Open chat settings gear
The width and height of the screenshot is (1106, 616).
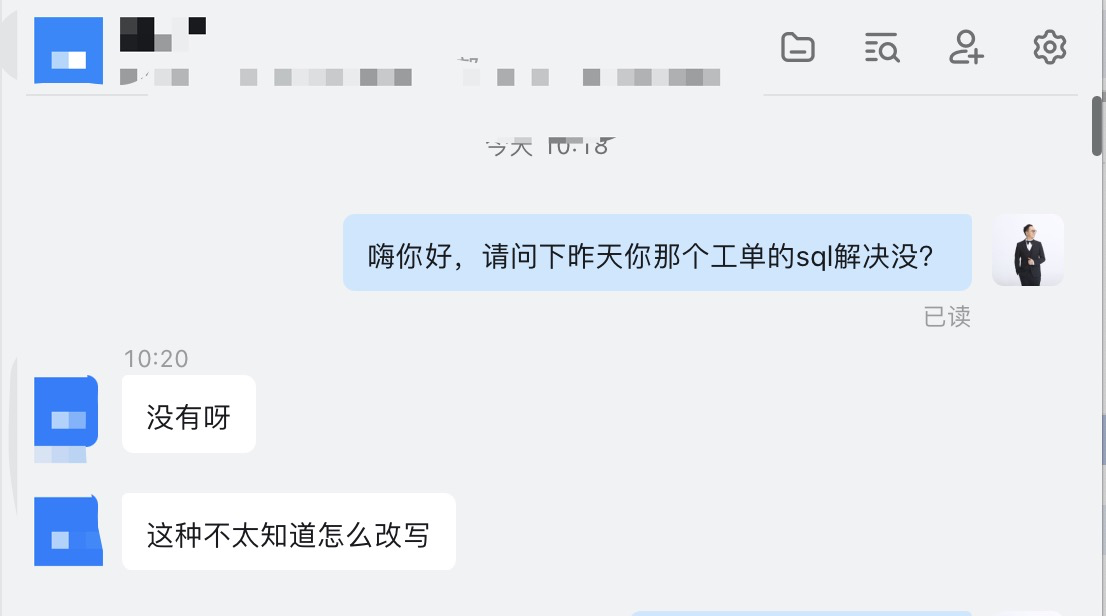click(x=1049, y=47)
